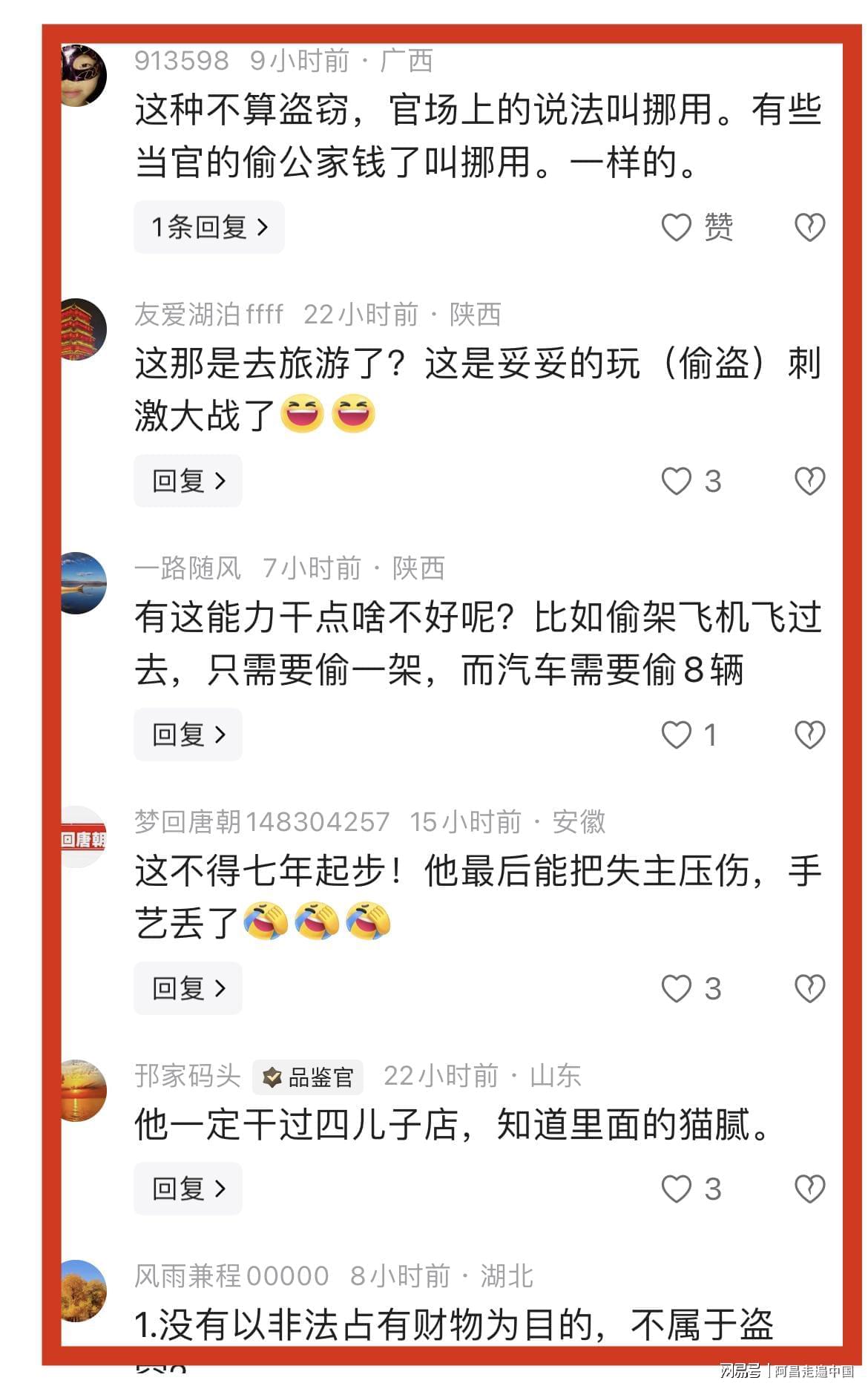The image size is (868, 1386).
Task: Reply to 邘家码头's comment
Action: 188,1189
